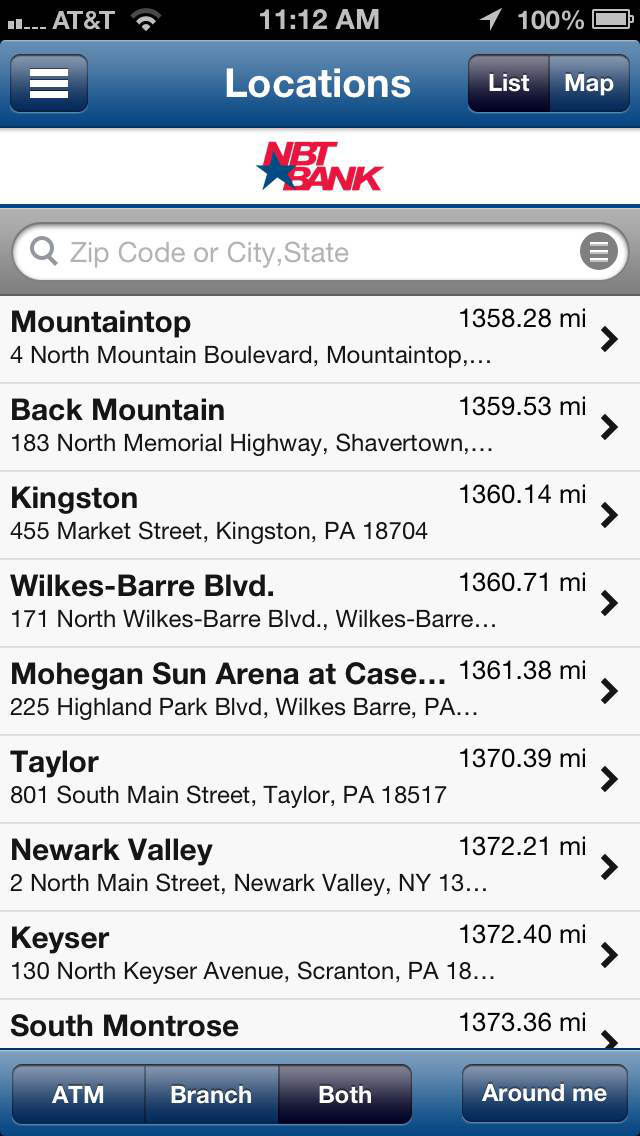This screenshot has width=640, height=1136.
Task: View the Taylor location details
Action: tap(320, 780)
